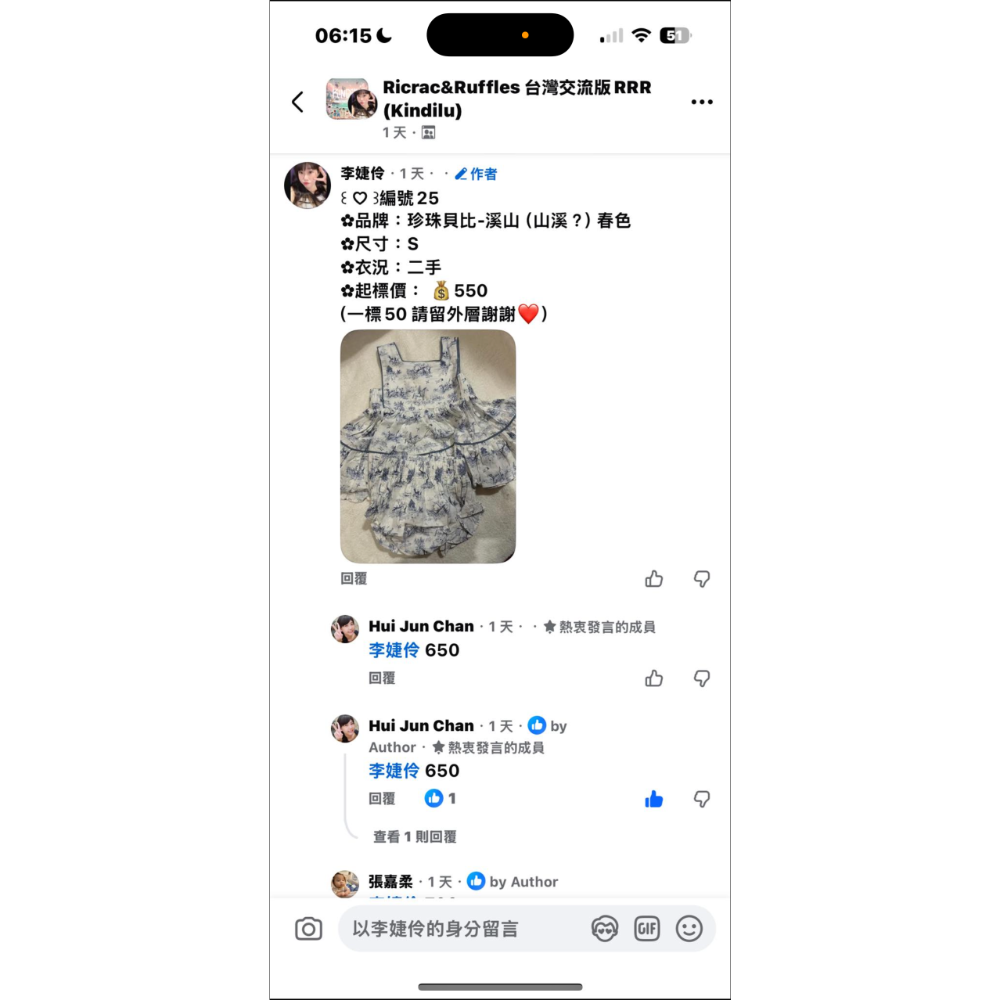Expand 查看 1 則回覆 replies
This screenshot has width=1000, height=1000.
pos(415,837)
